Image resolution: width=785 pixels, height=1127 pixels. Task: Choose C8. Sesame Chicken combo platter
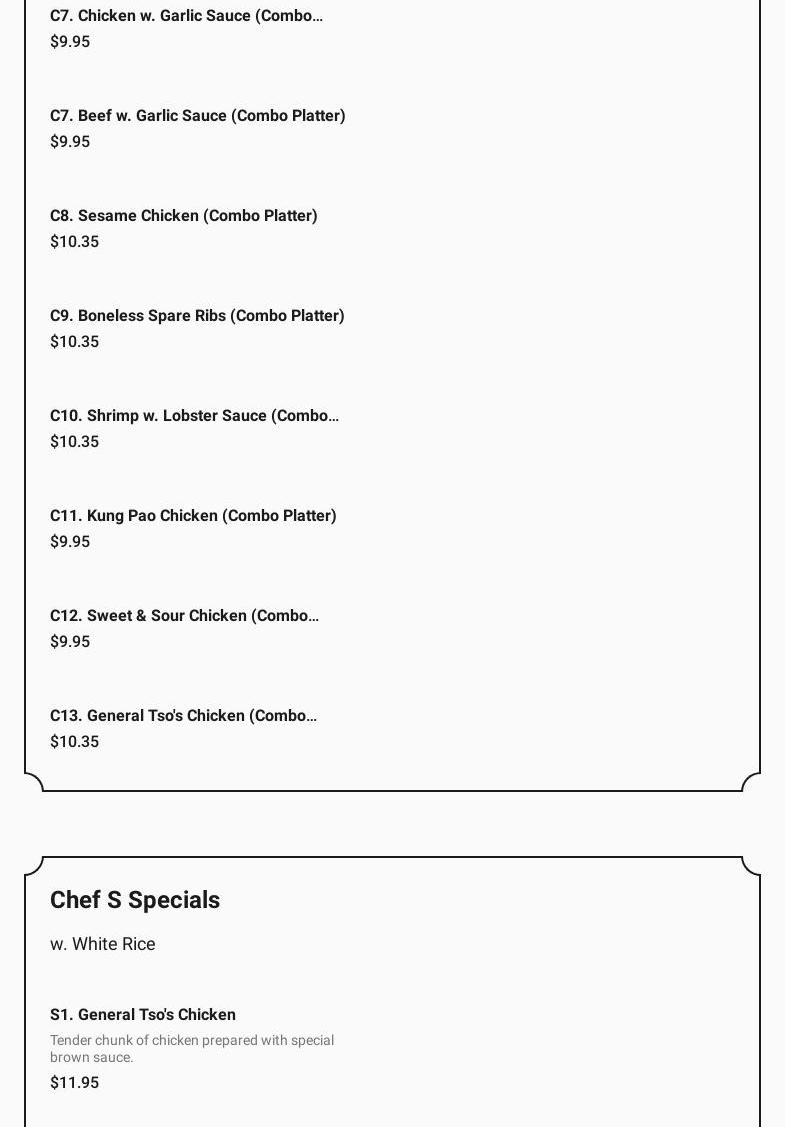(183, 216)
